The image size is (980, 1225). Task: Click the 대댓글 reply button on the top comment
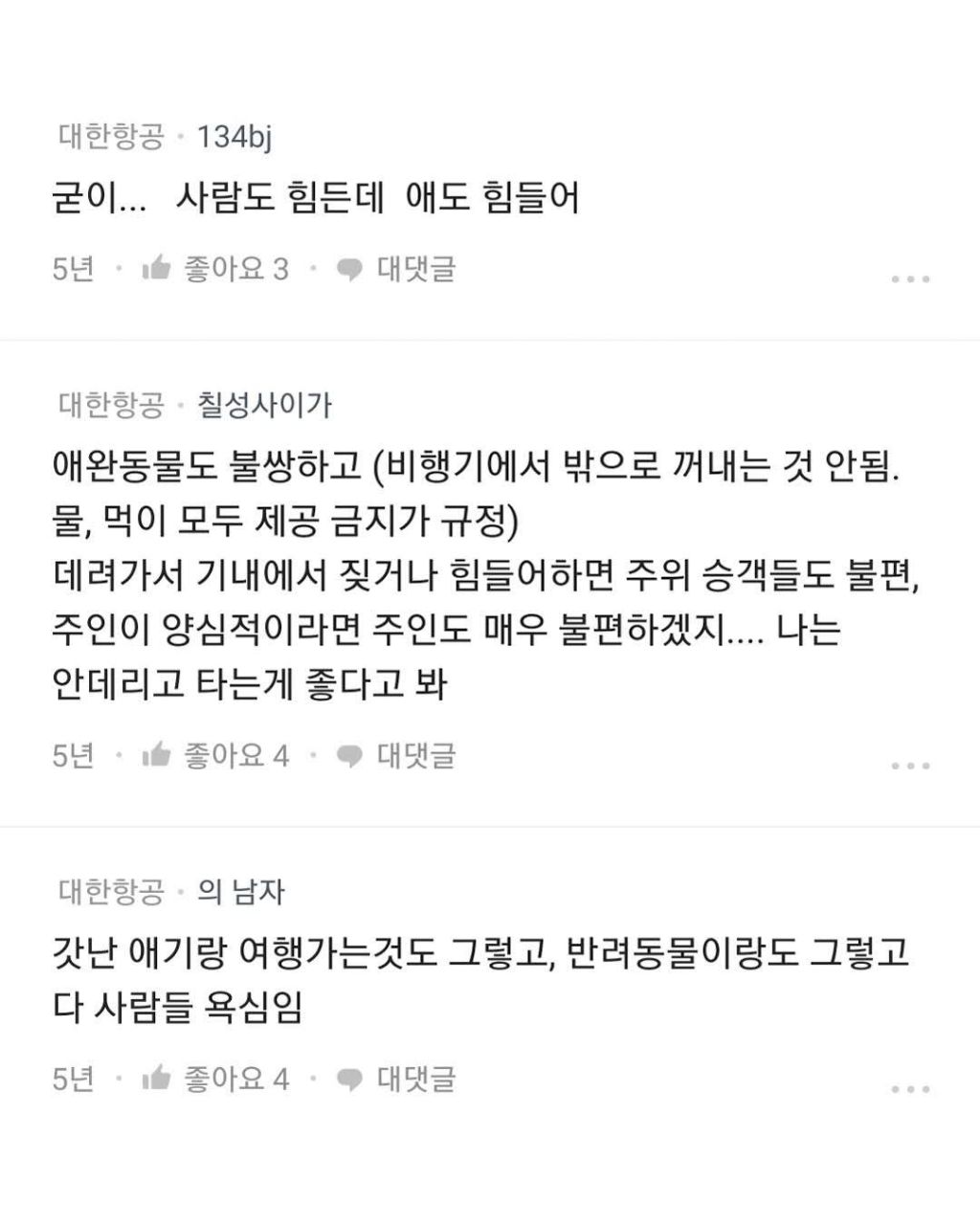point(418,271)
